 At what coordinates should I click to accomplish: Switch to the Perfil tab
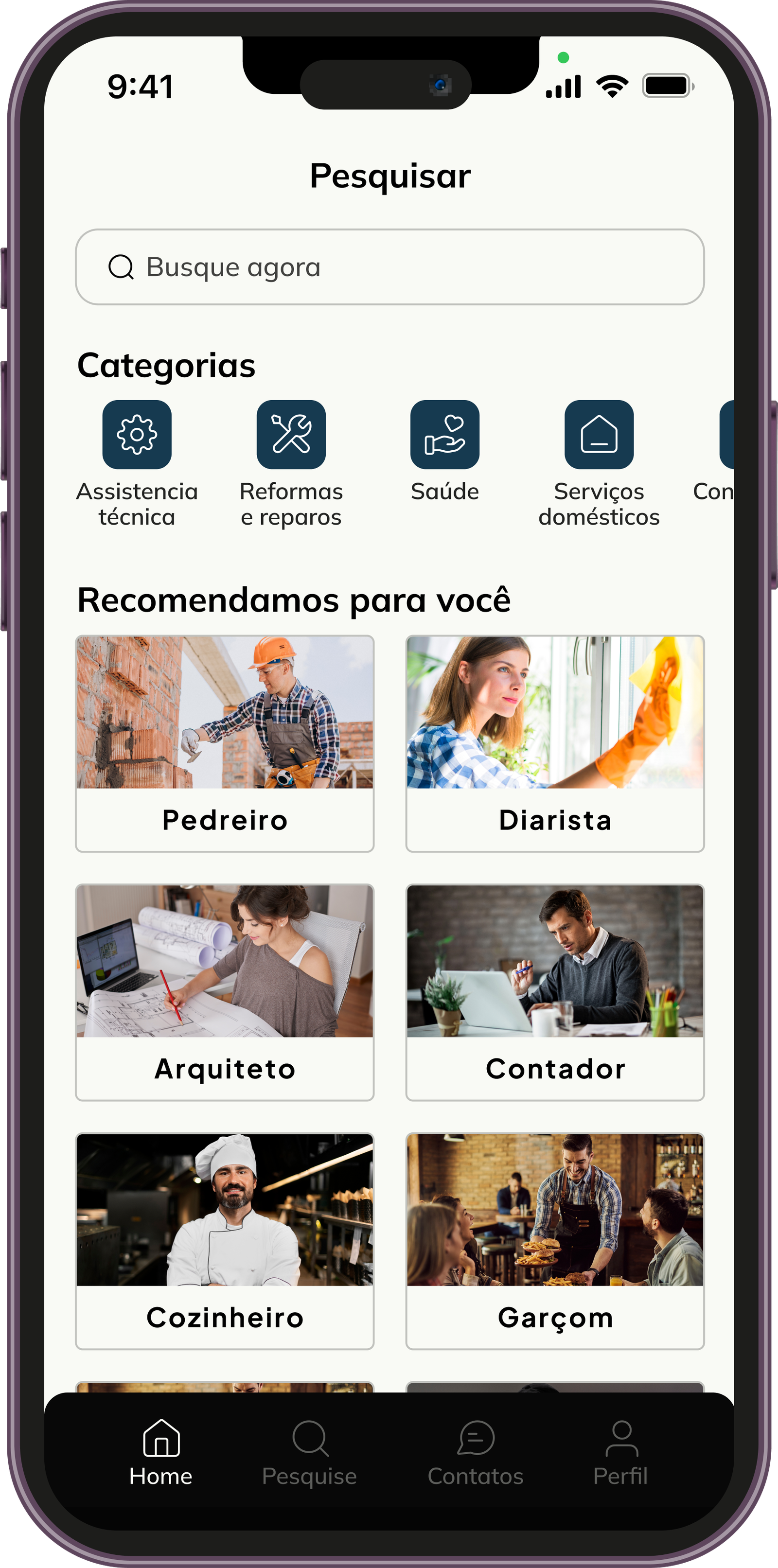pos(620,1453)
